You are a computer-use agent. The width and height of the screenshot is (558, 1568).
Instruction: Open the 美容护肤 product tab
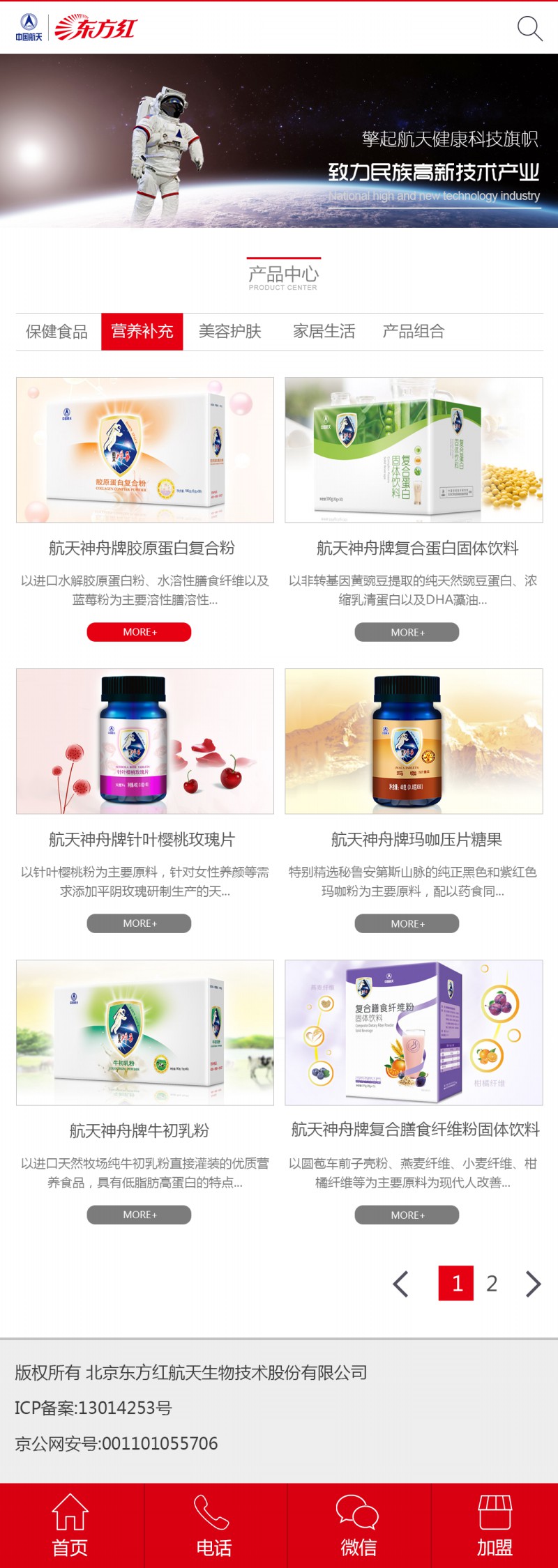pos(229,331)
